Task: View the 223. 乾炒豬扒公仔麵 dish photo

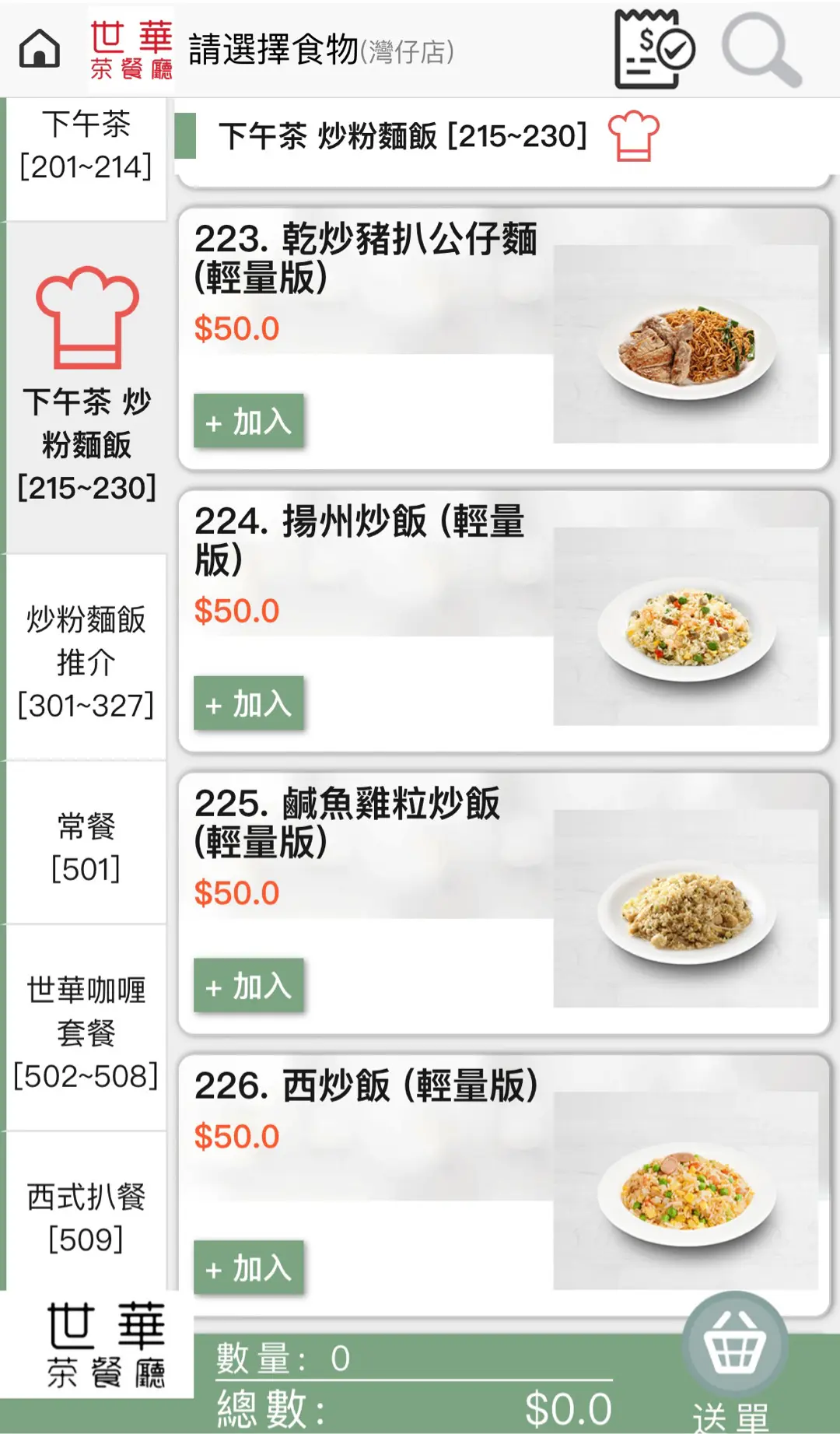Action: pyautogui.click(x=685, y=345)
